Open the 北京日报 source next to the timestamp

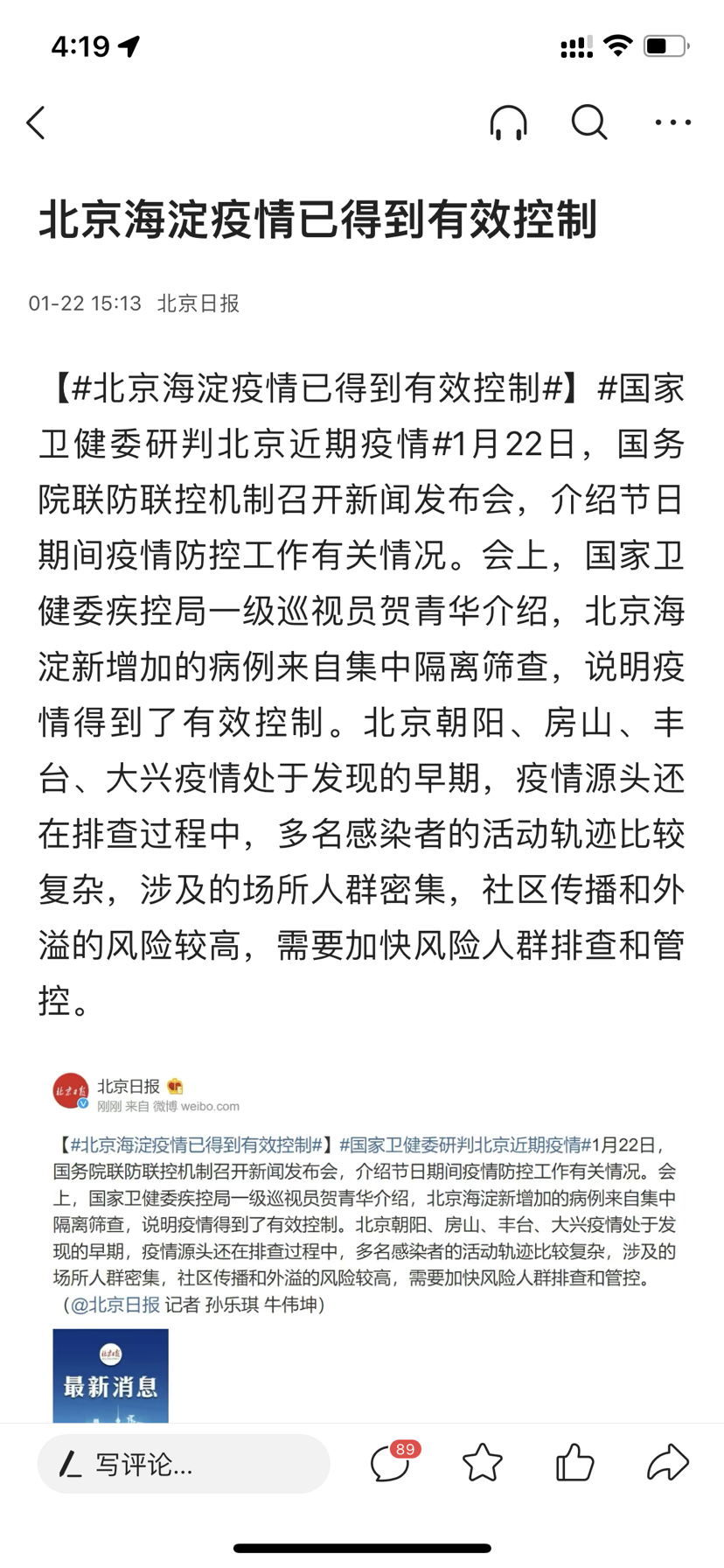coord(198,304)
